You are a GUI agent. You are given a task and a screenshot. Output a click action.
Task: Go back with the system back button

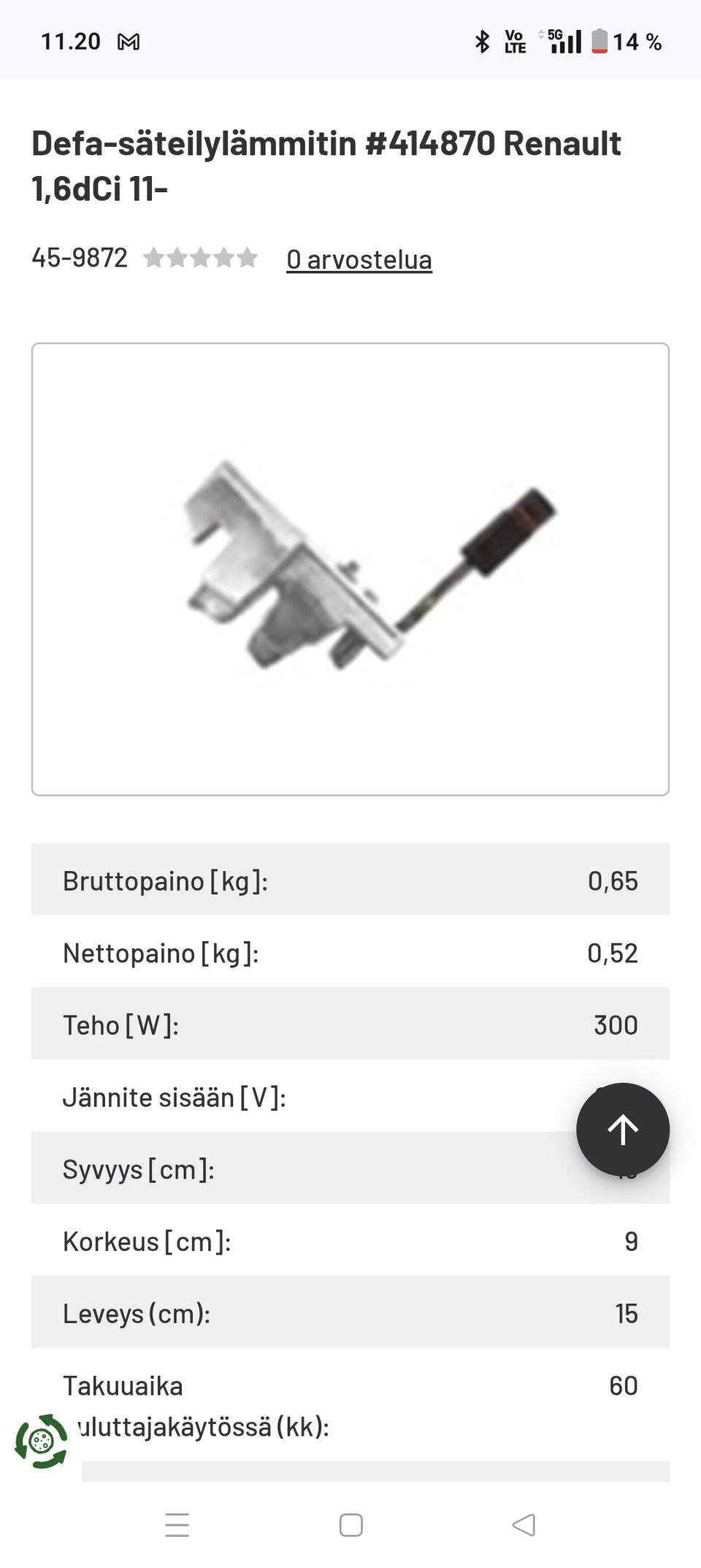point(524,1525)
